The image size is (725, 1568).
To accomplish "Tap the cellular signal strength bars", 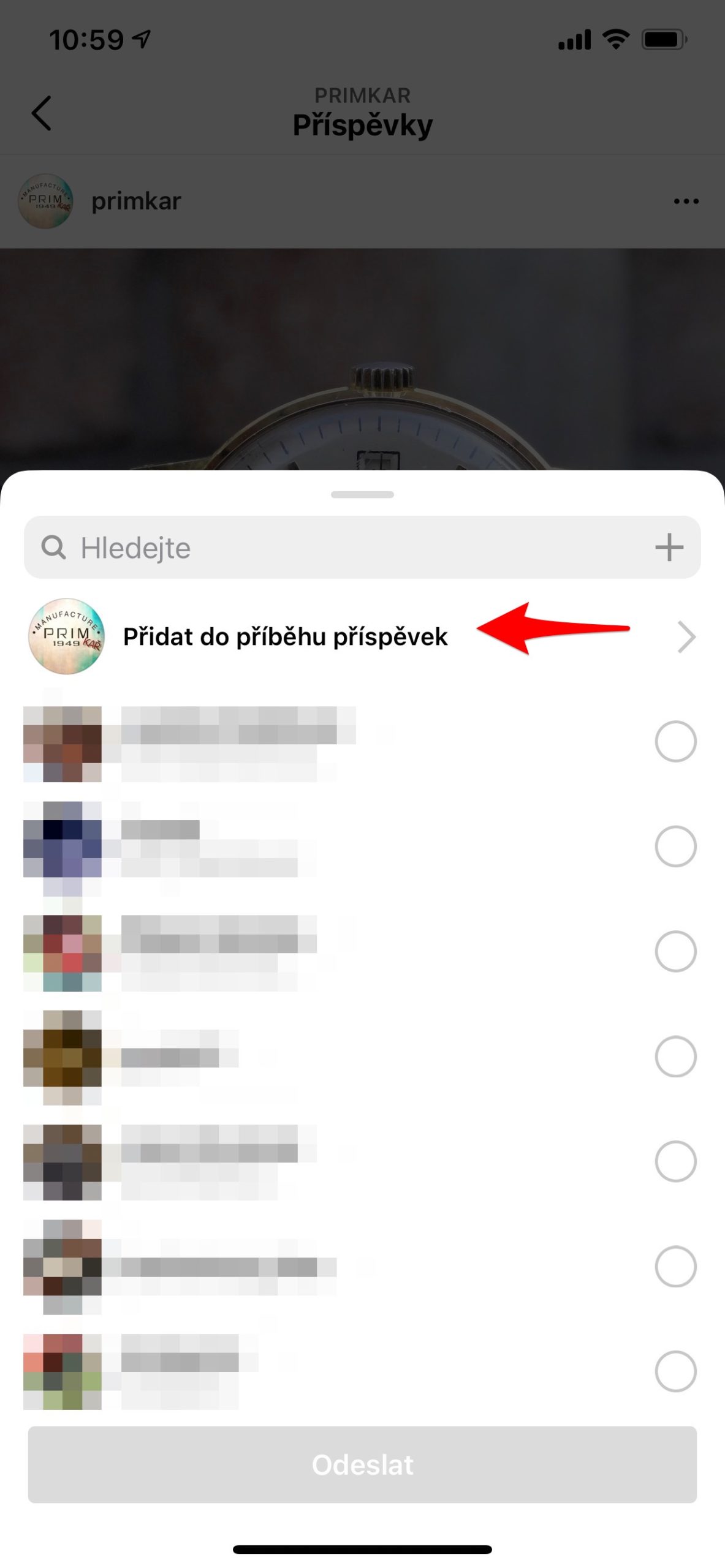I will 575,39.
